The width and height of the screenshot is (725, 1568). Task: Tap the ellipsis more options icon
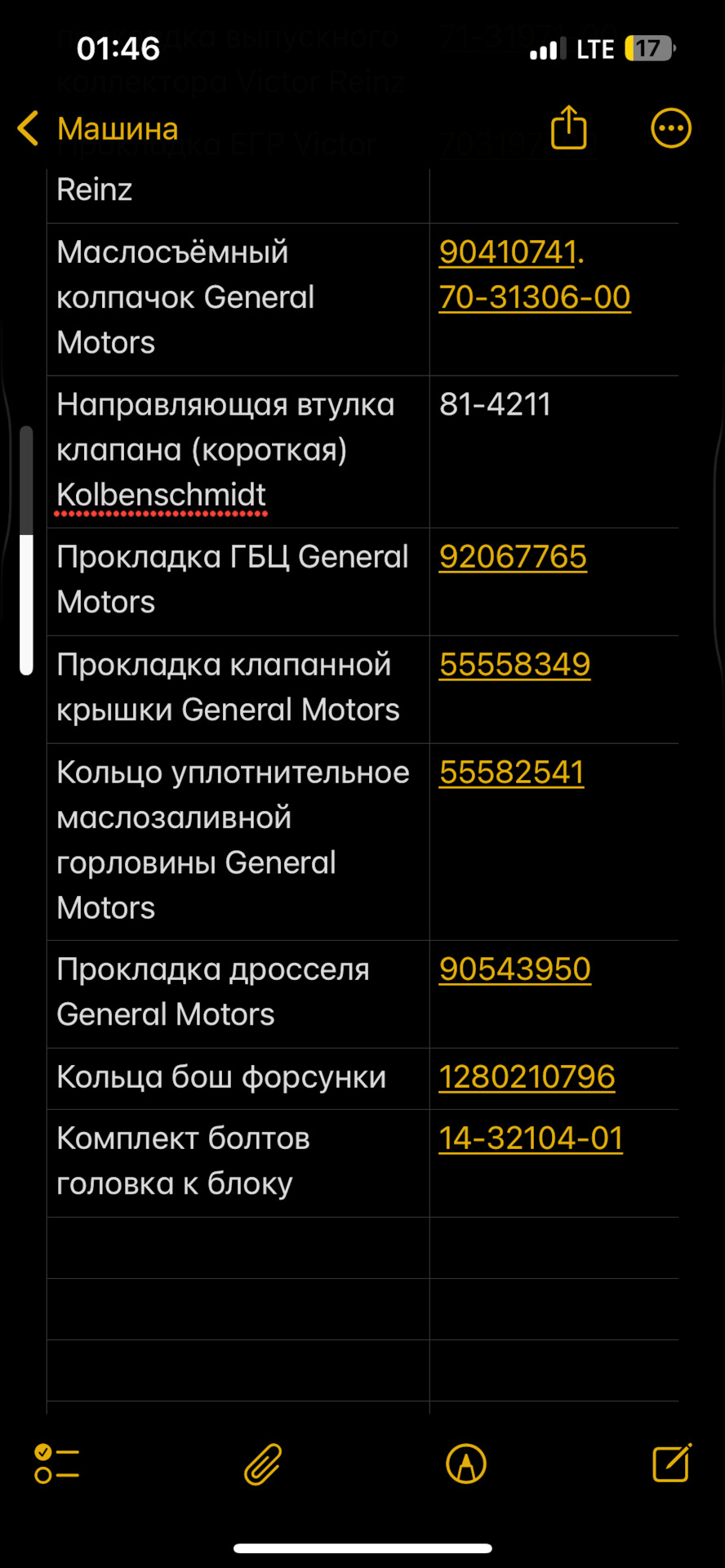pos(670,128)
